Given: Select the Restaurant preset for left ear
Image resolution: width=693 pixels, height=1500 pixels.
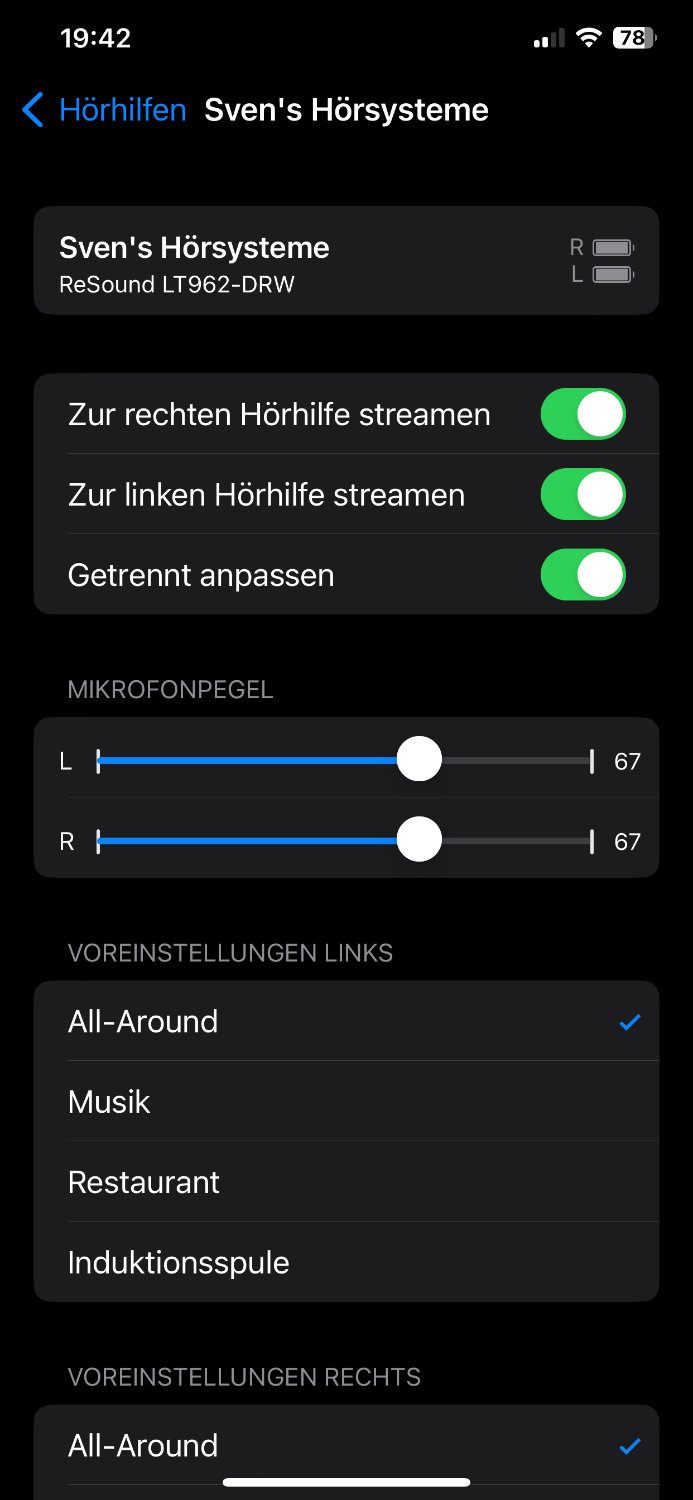Looking at the screenshot, I should pyautogui.click(x=346, y=1182).
